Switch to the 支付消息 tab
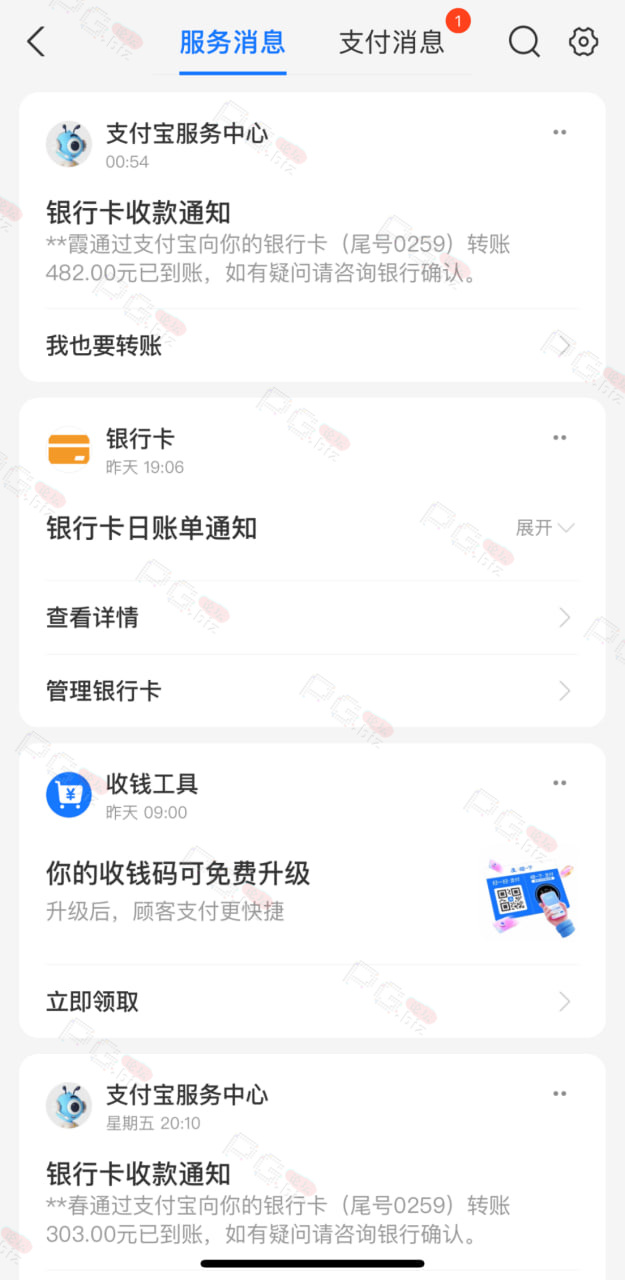The height and width of the screenshot is (1280, 625). click(x=391, y=42)
